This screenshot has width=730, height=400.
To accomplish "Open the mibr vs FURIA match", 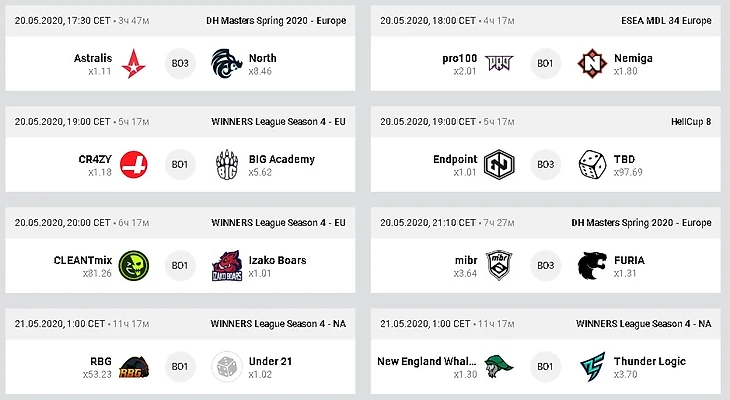I will tap(545, 265).
